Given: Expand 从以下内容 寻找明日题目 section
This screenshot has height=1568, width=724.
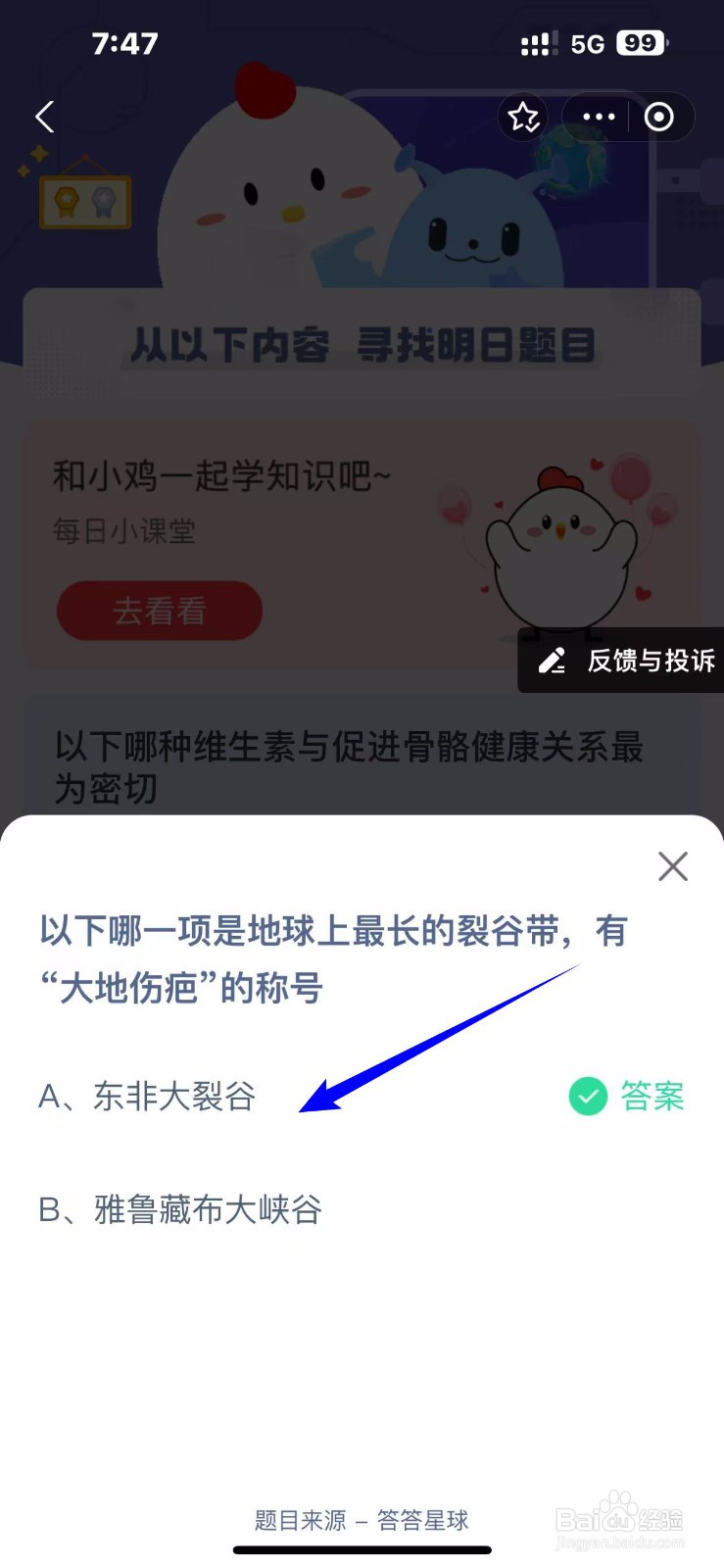Looking at the screenshot, I should [x=362, y=345].
